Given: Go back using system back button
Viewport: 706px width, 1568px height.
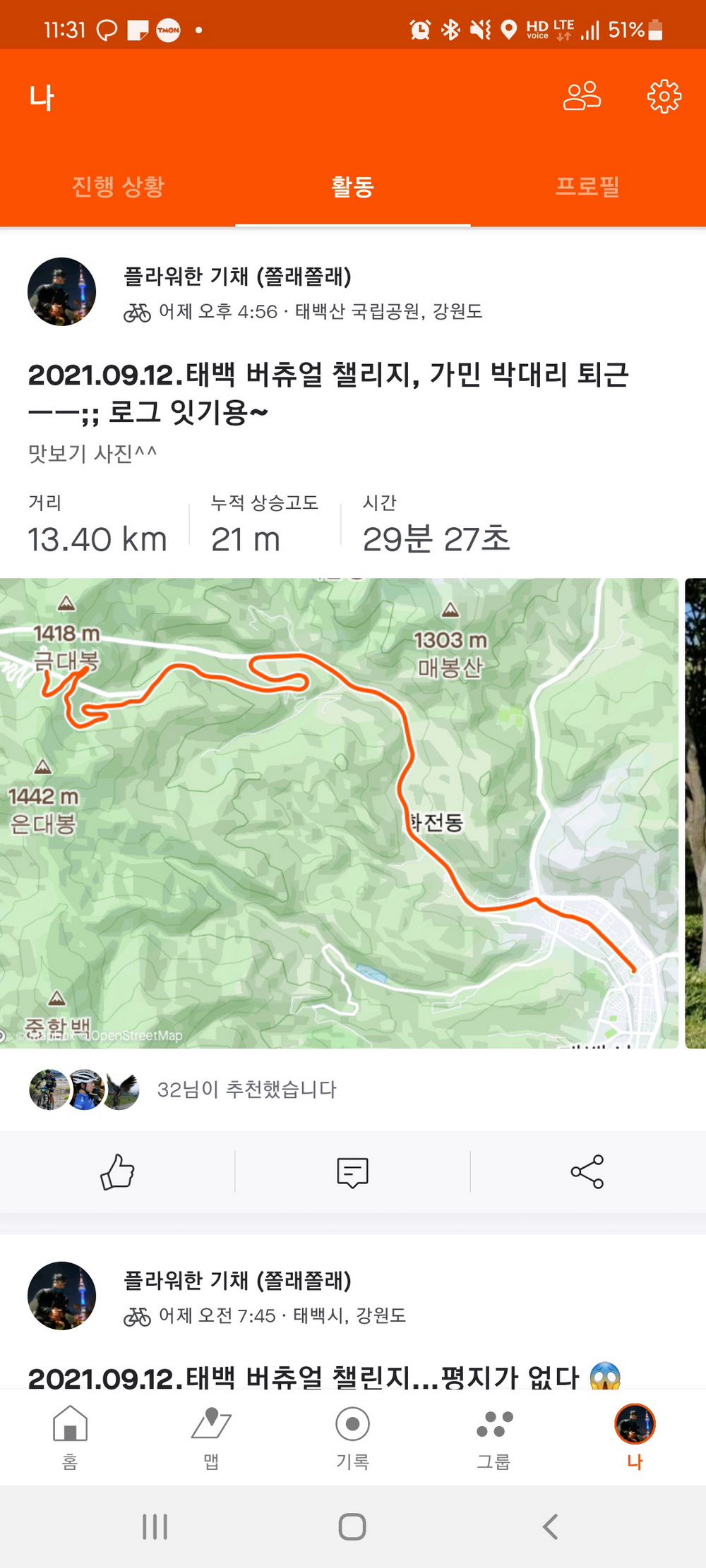Looking at the screenshot, I should 550,1526.
